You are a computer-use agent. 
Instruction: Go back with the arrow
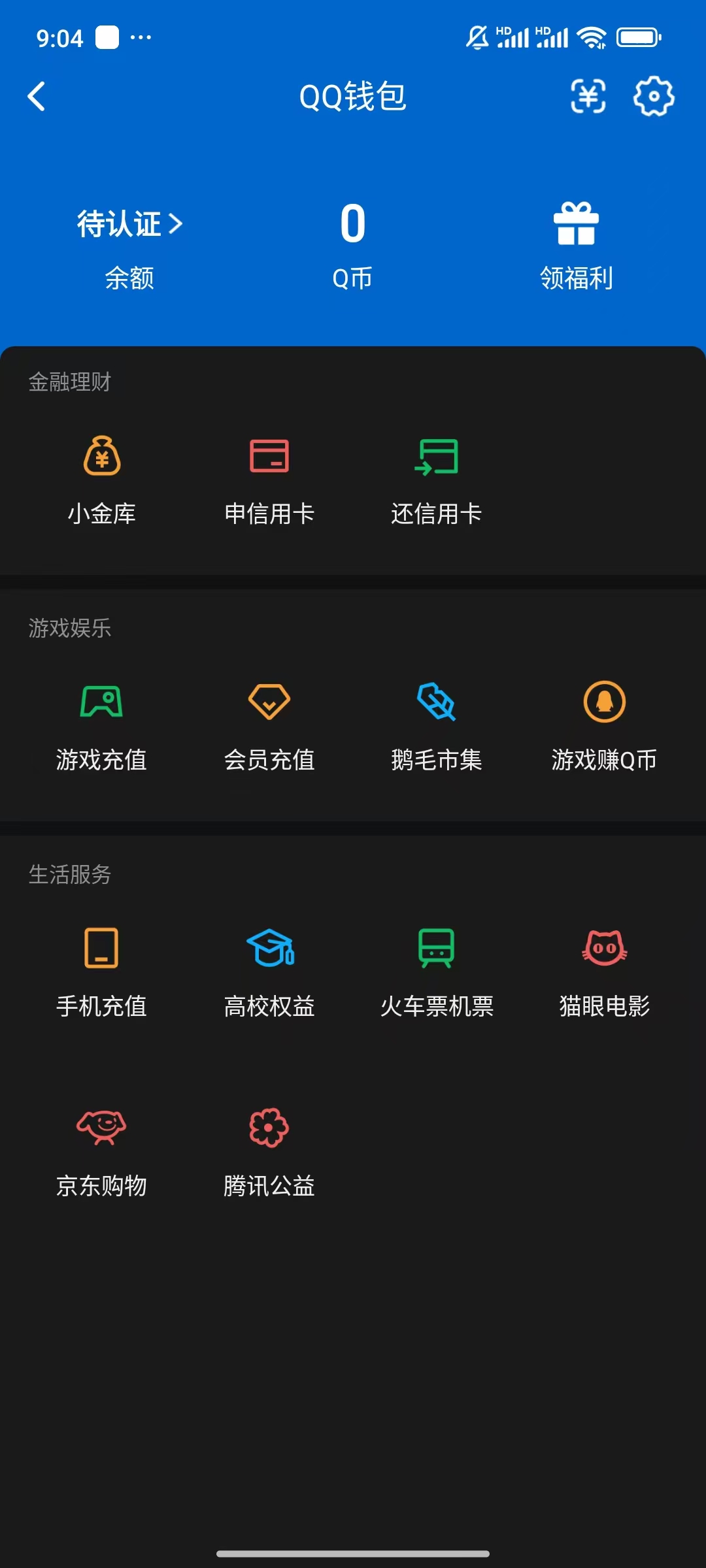click(x=37, y=97)
